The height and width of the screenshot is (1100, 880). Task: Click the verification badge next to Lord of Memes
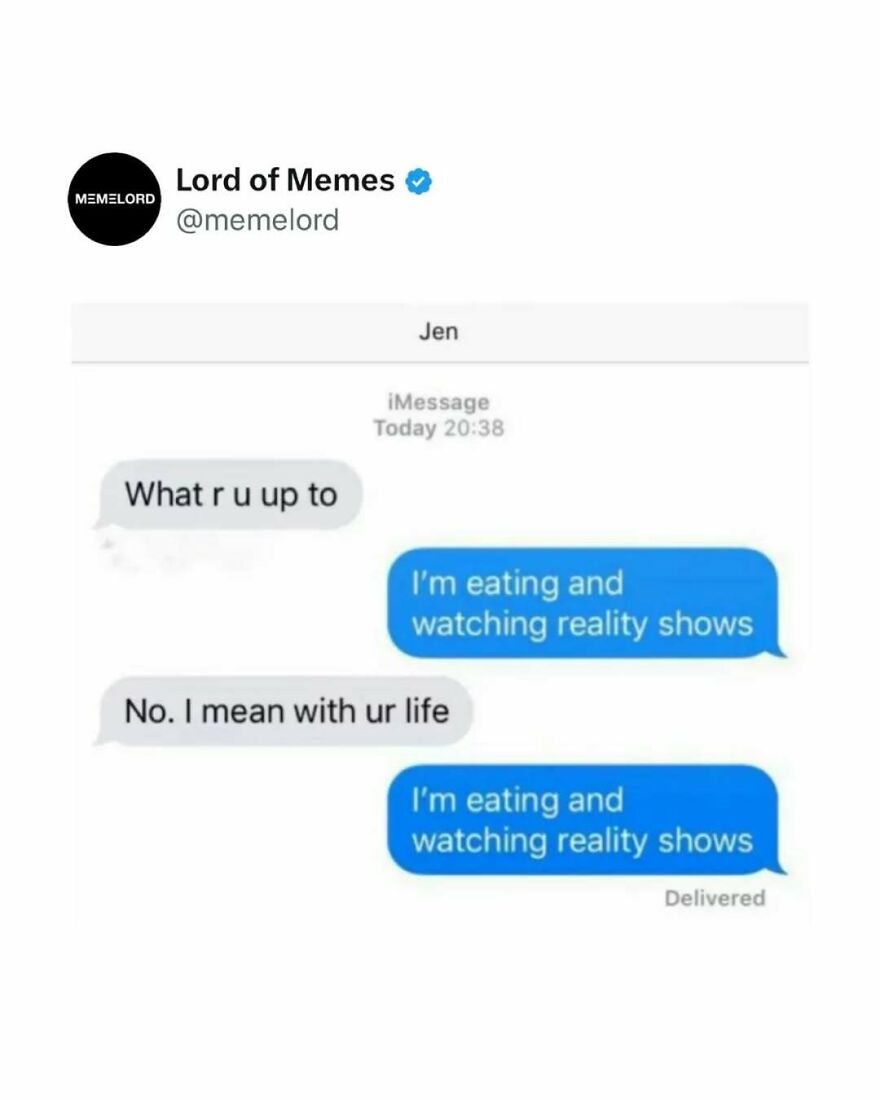click(418, 181)
